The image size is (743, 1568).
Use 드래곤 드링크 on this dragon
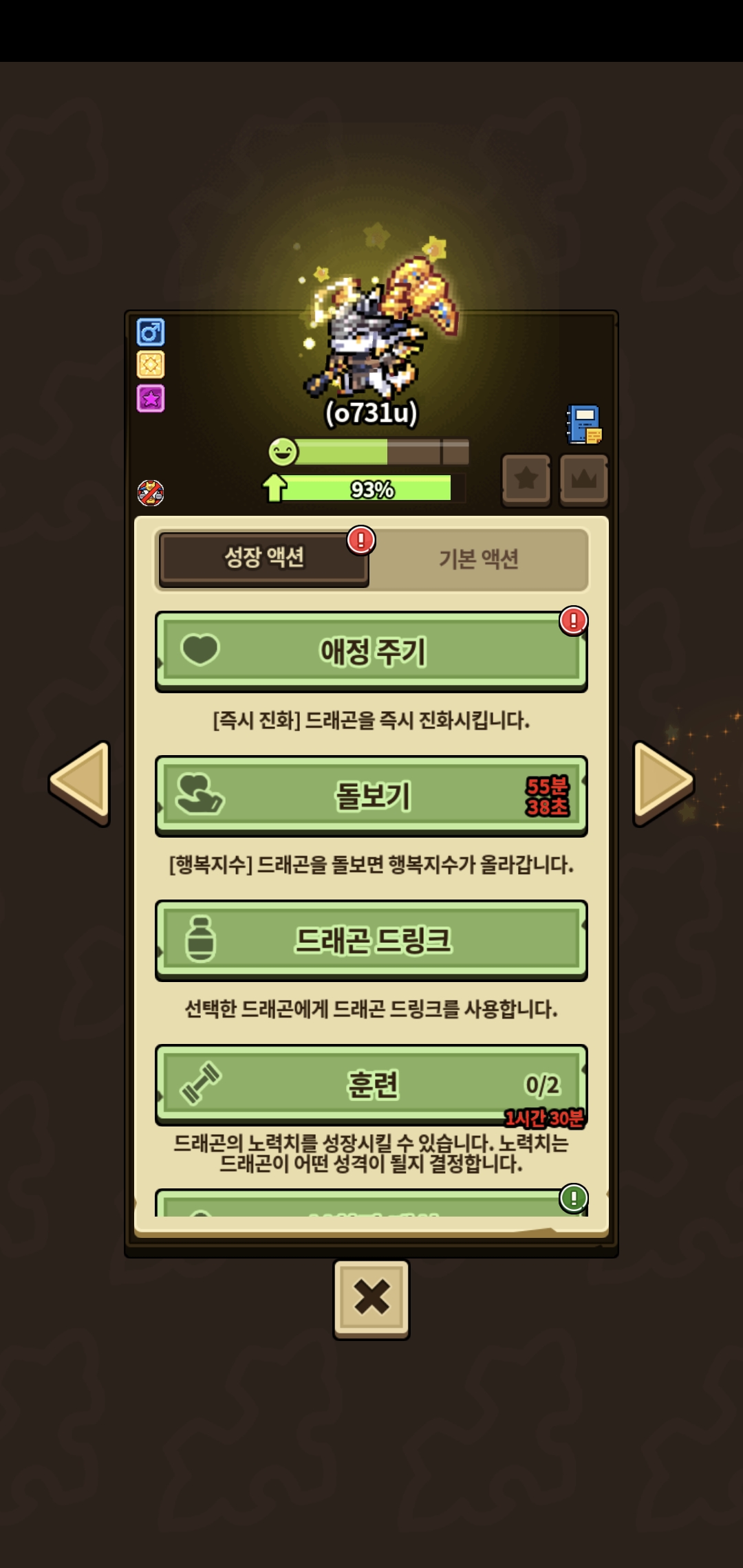(371, 940)
